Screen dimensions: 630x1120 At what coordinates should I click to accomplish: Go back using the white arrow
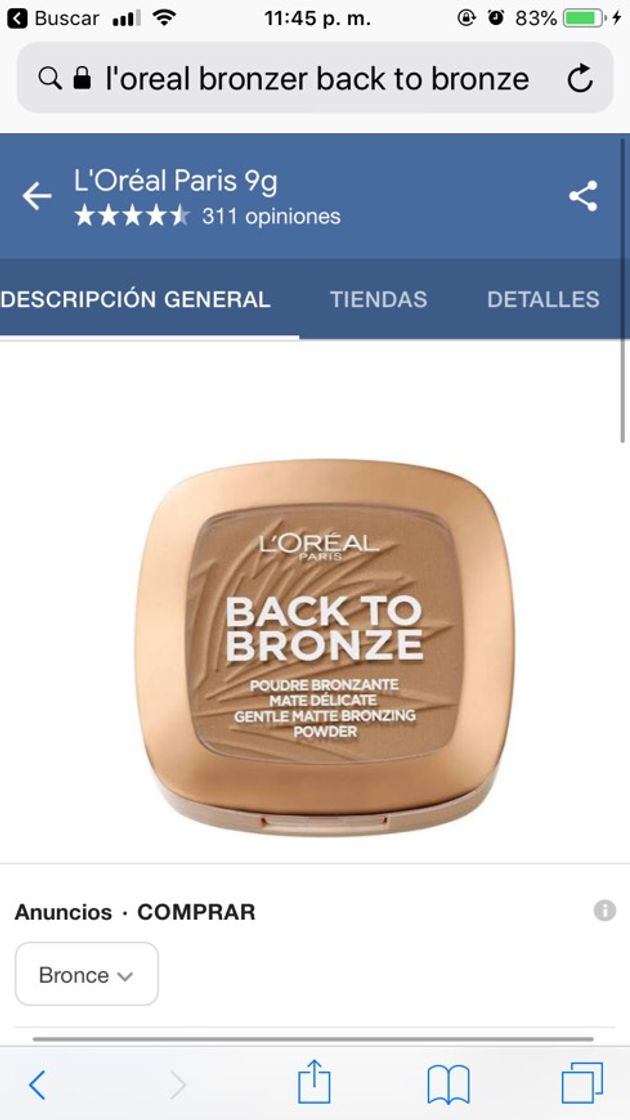(37, 196)
